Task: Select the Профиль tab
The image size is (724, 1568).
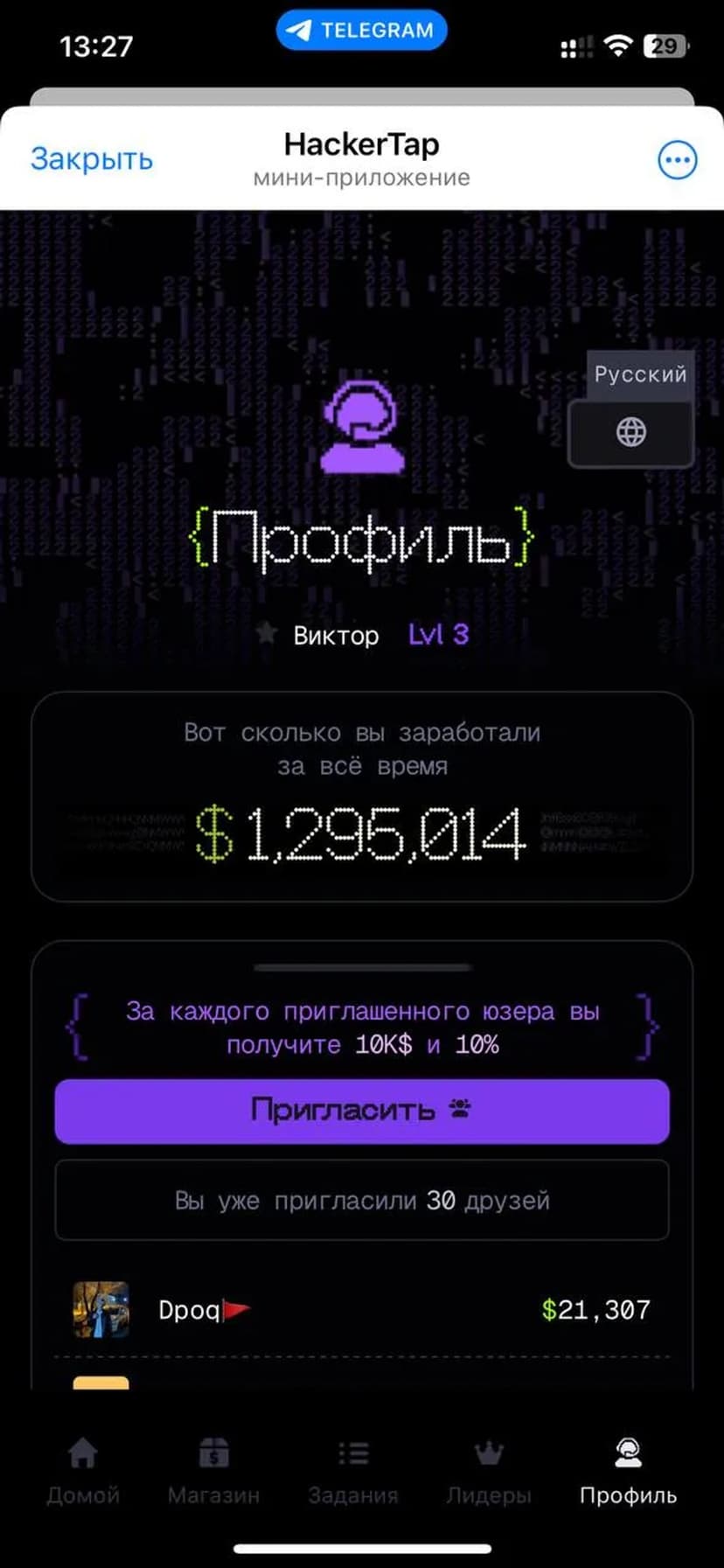Action: 628,1471
